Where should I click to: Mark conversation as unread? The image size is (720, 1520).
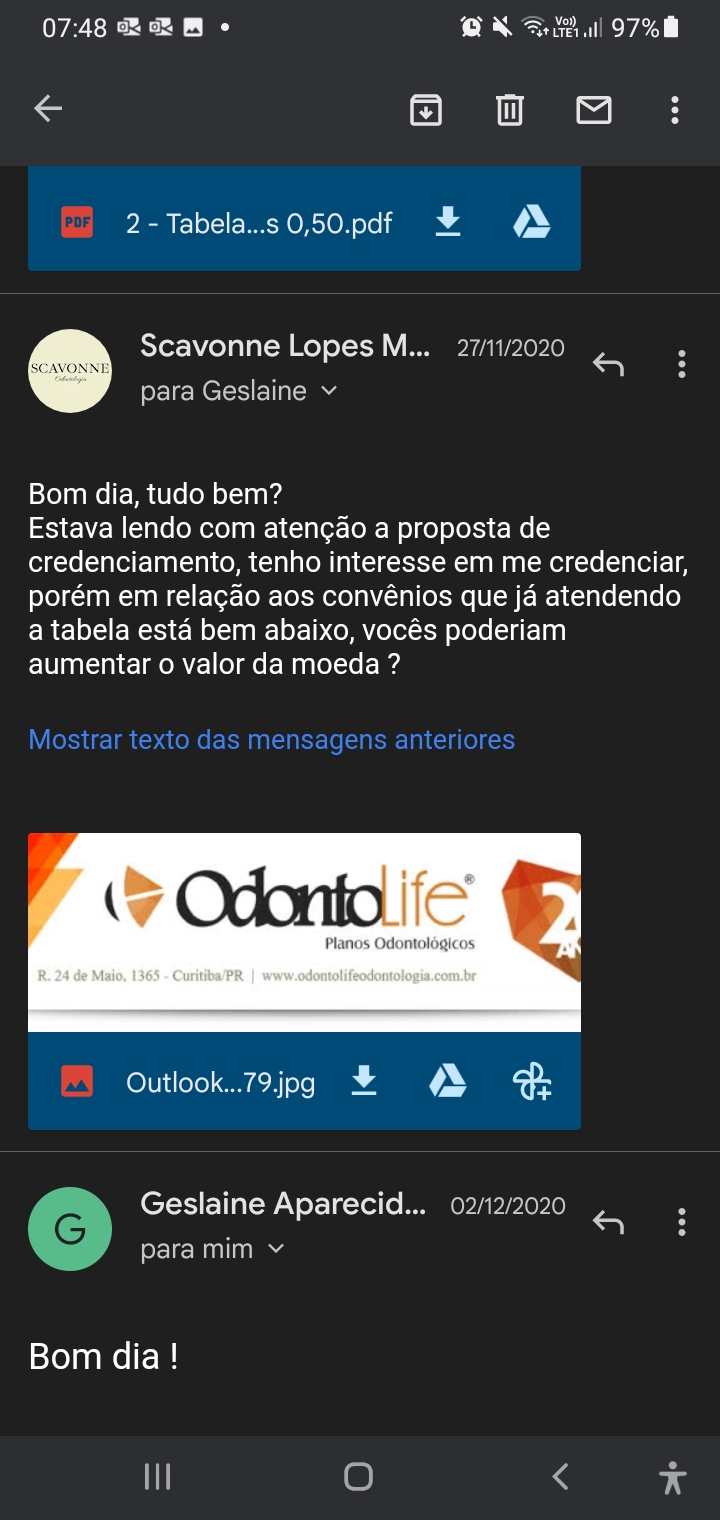594,109
